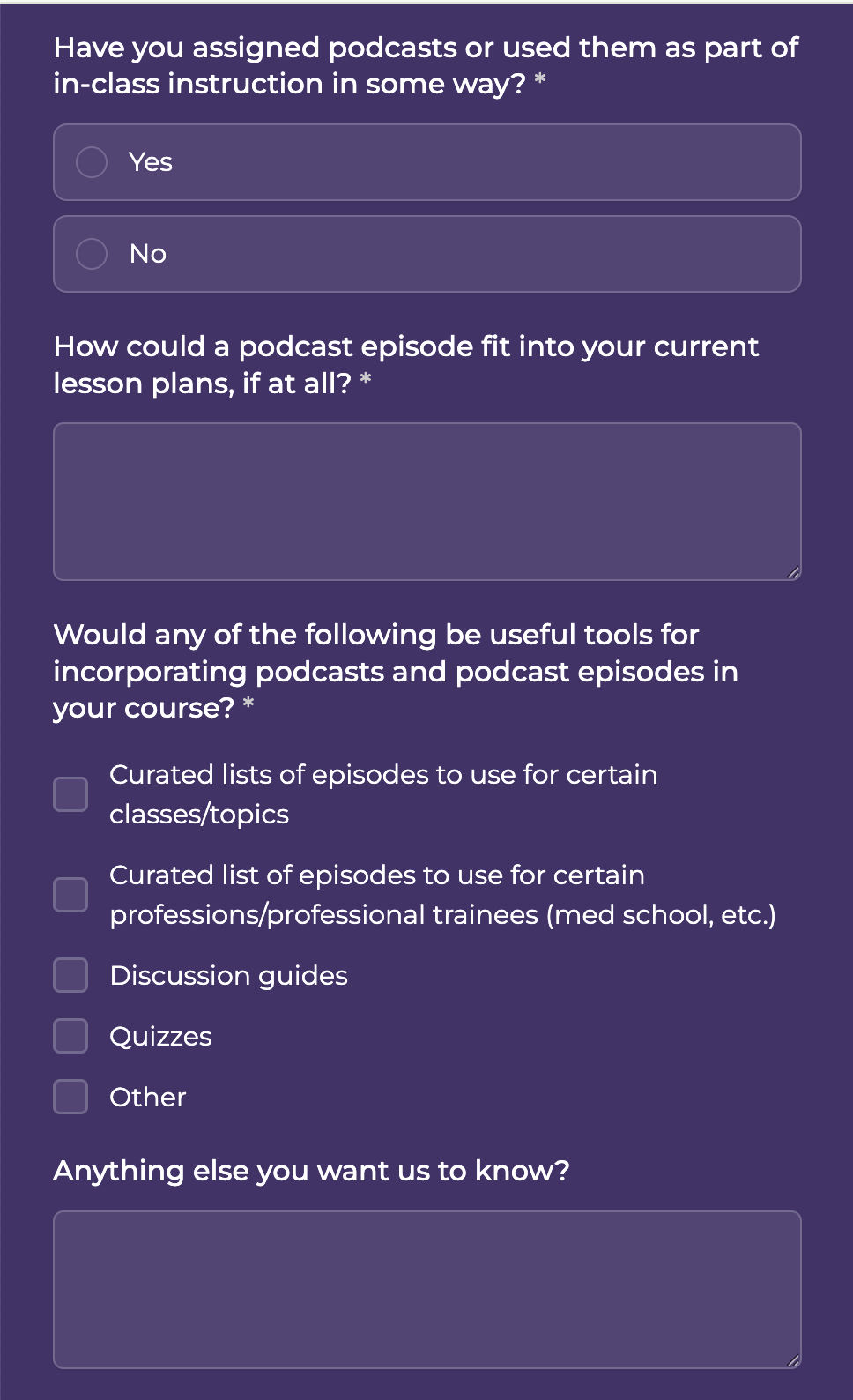
Task: Mark the Quizzes checkbox
Action: point(70,1036)
